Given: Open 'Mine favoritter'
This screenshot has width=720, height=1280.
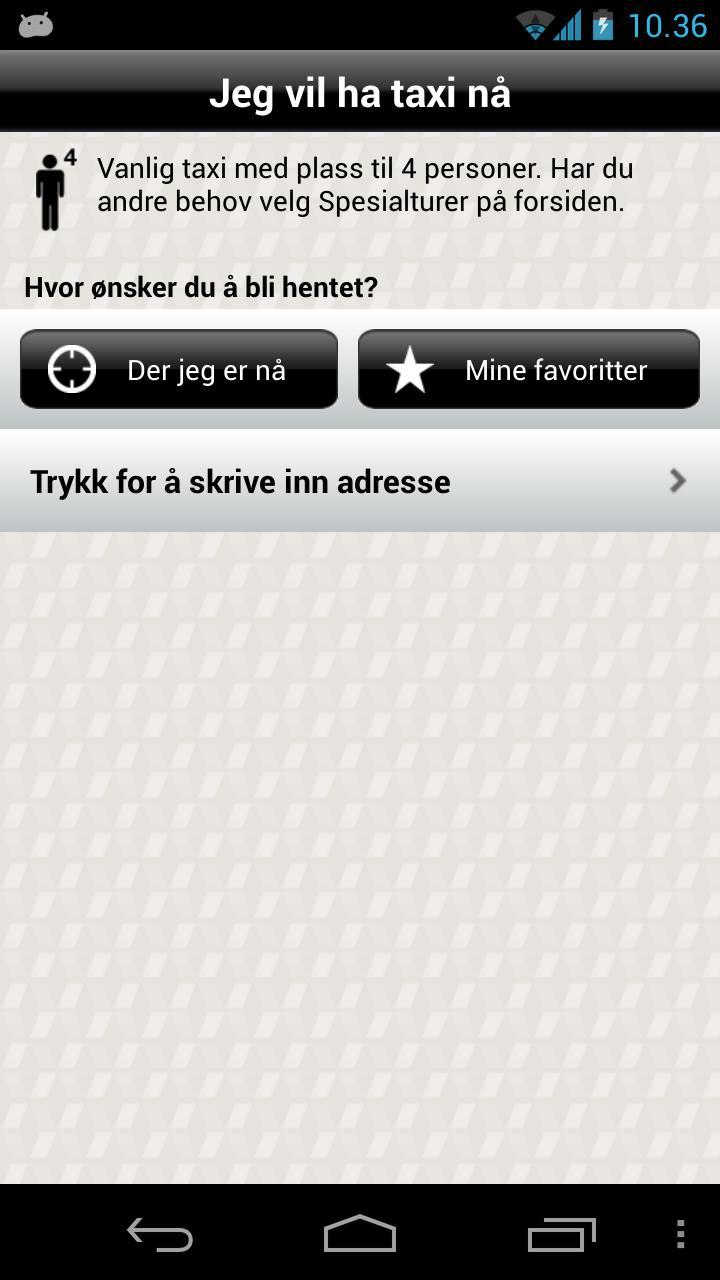Looking at the screenshot, I should click(528, 368).
